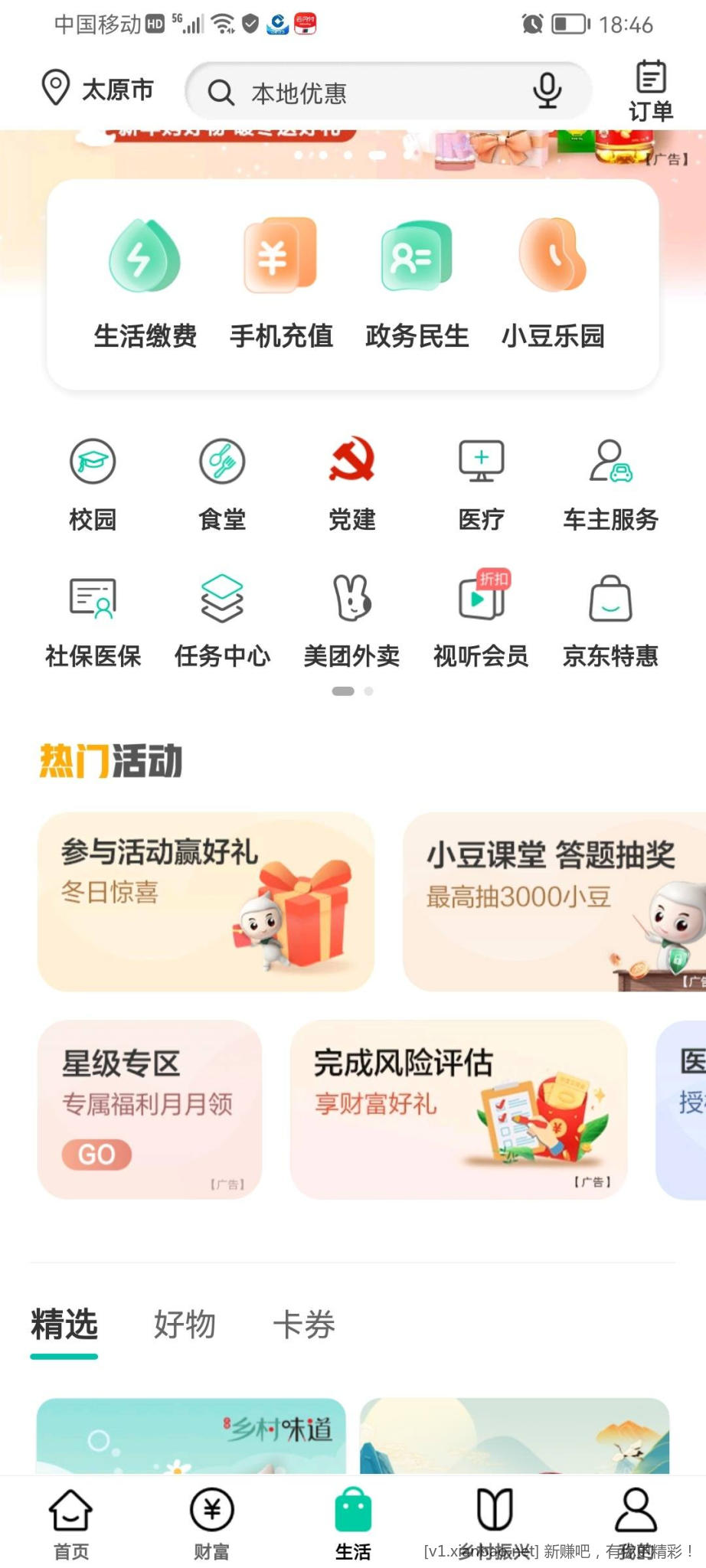
Task: Switch to 财富 bottom tab
Action: point(211,1524)
